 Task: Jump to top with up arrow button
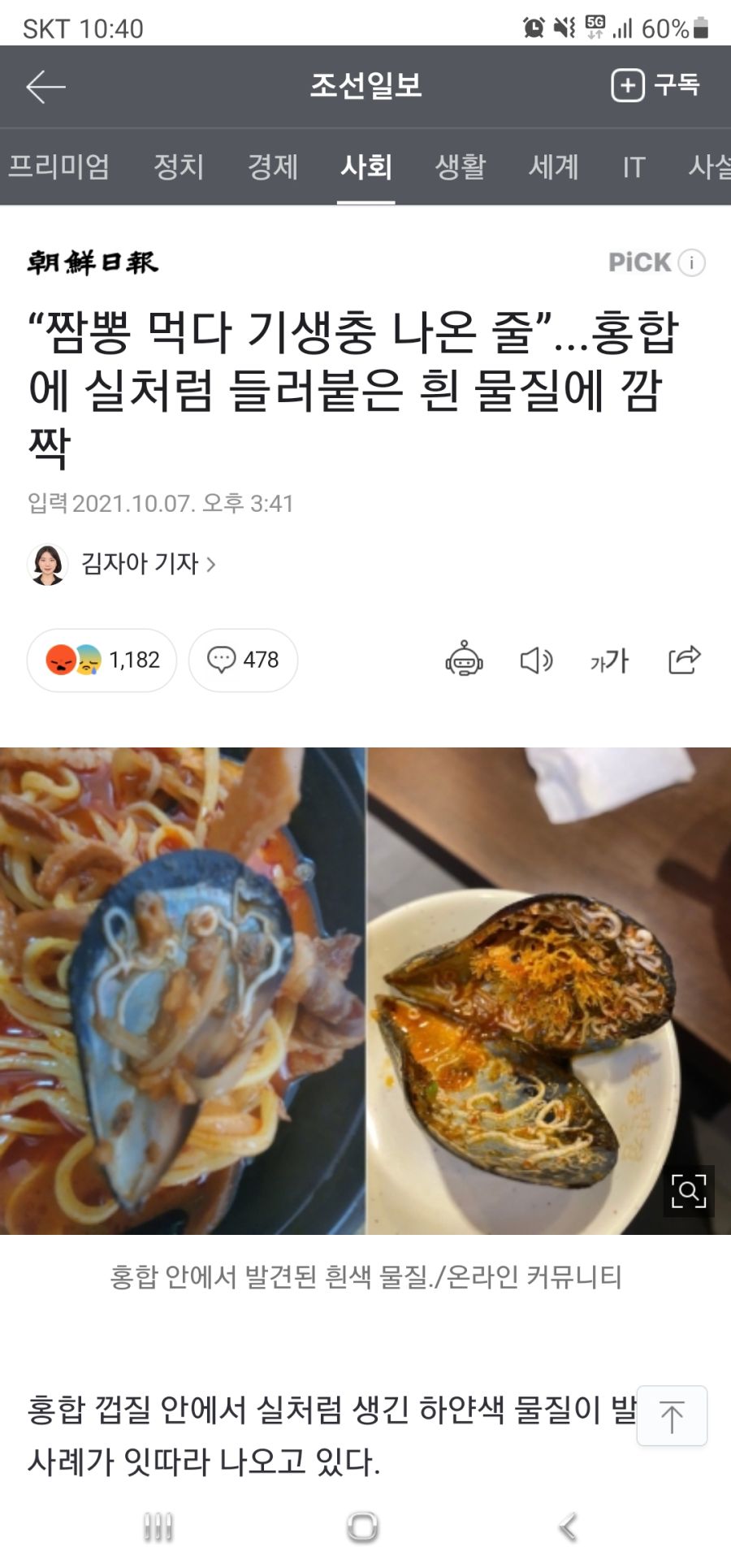[672, 1416]
